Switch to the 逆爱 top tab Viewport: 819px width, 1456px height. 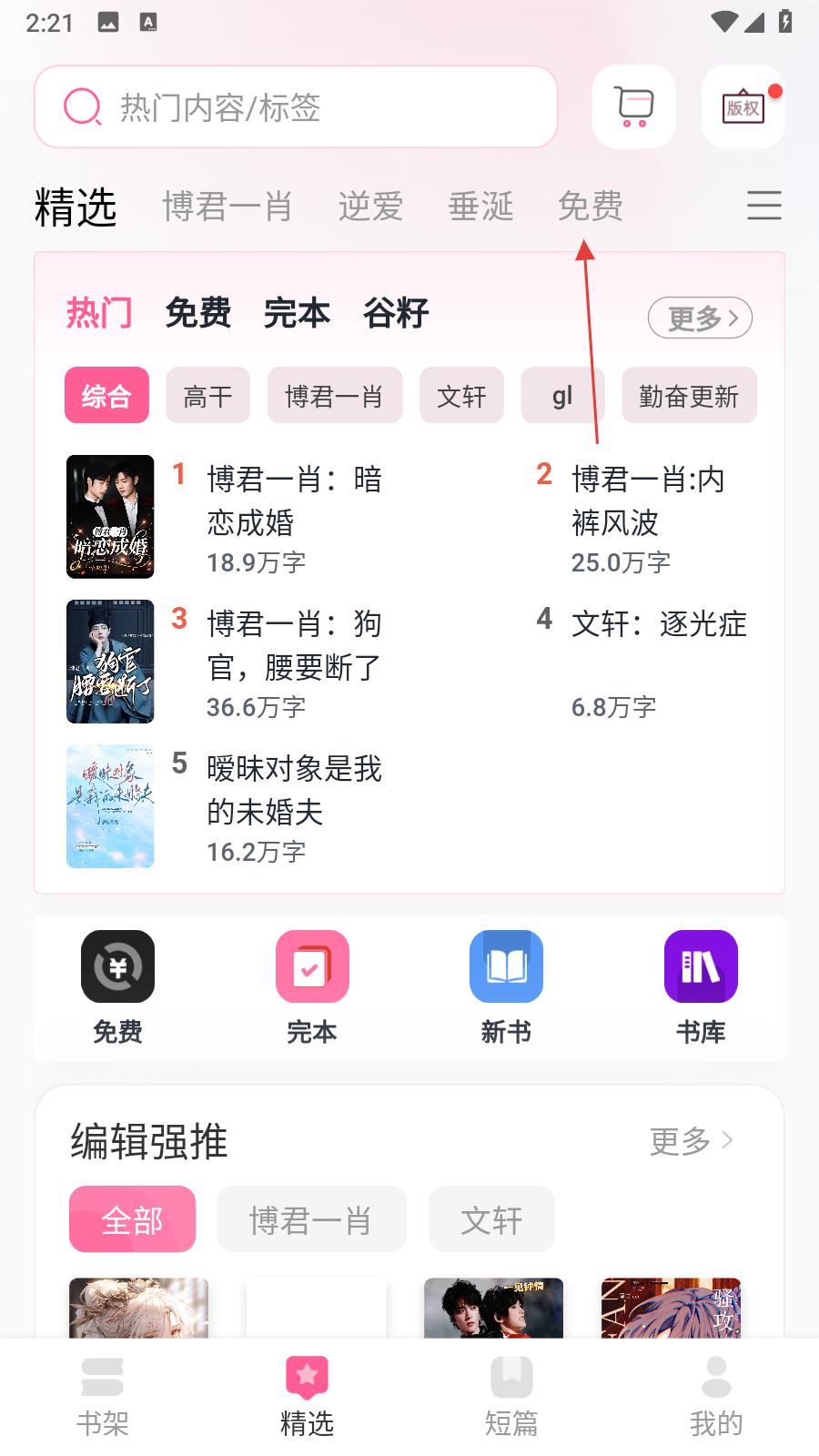tap(370, 207)
